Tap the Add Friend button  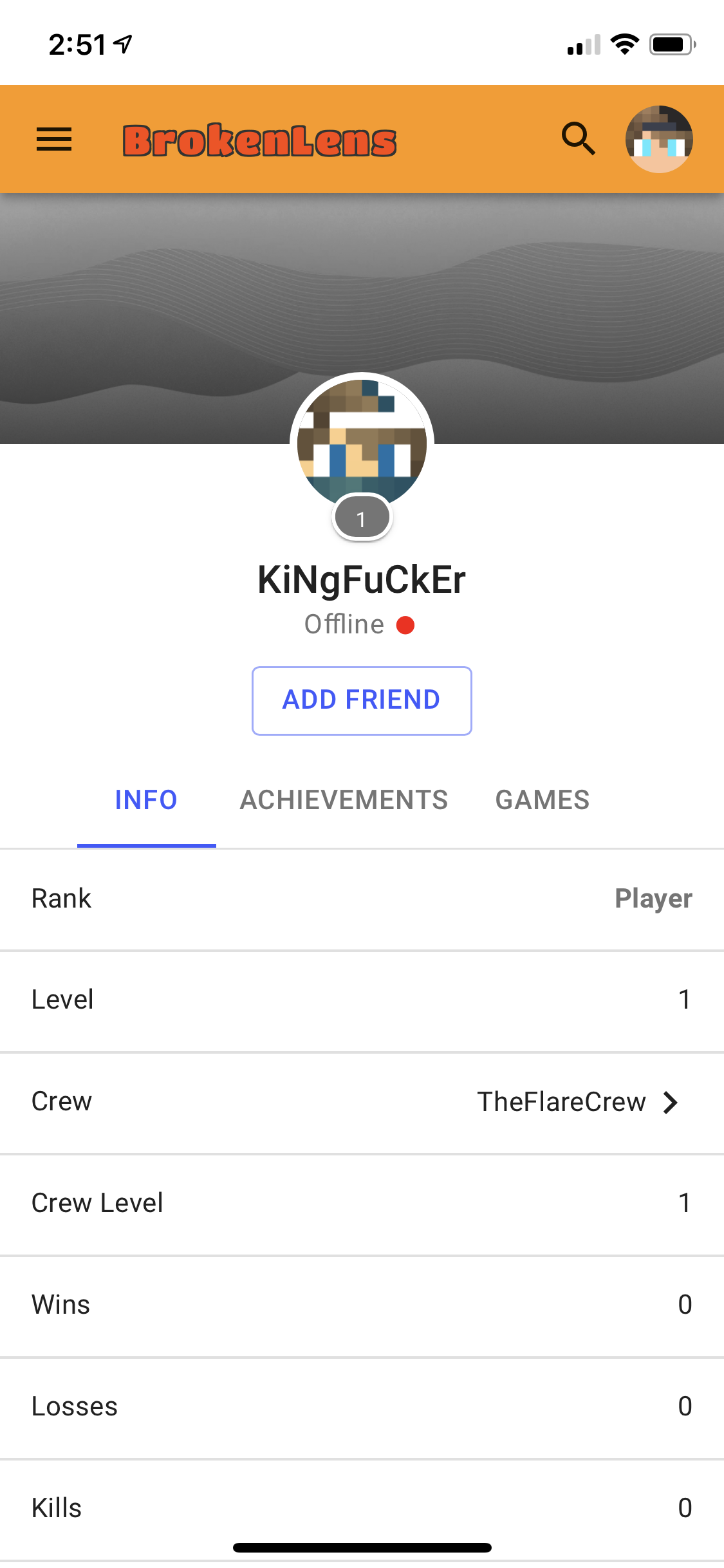362,700
